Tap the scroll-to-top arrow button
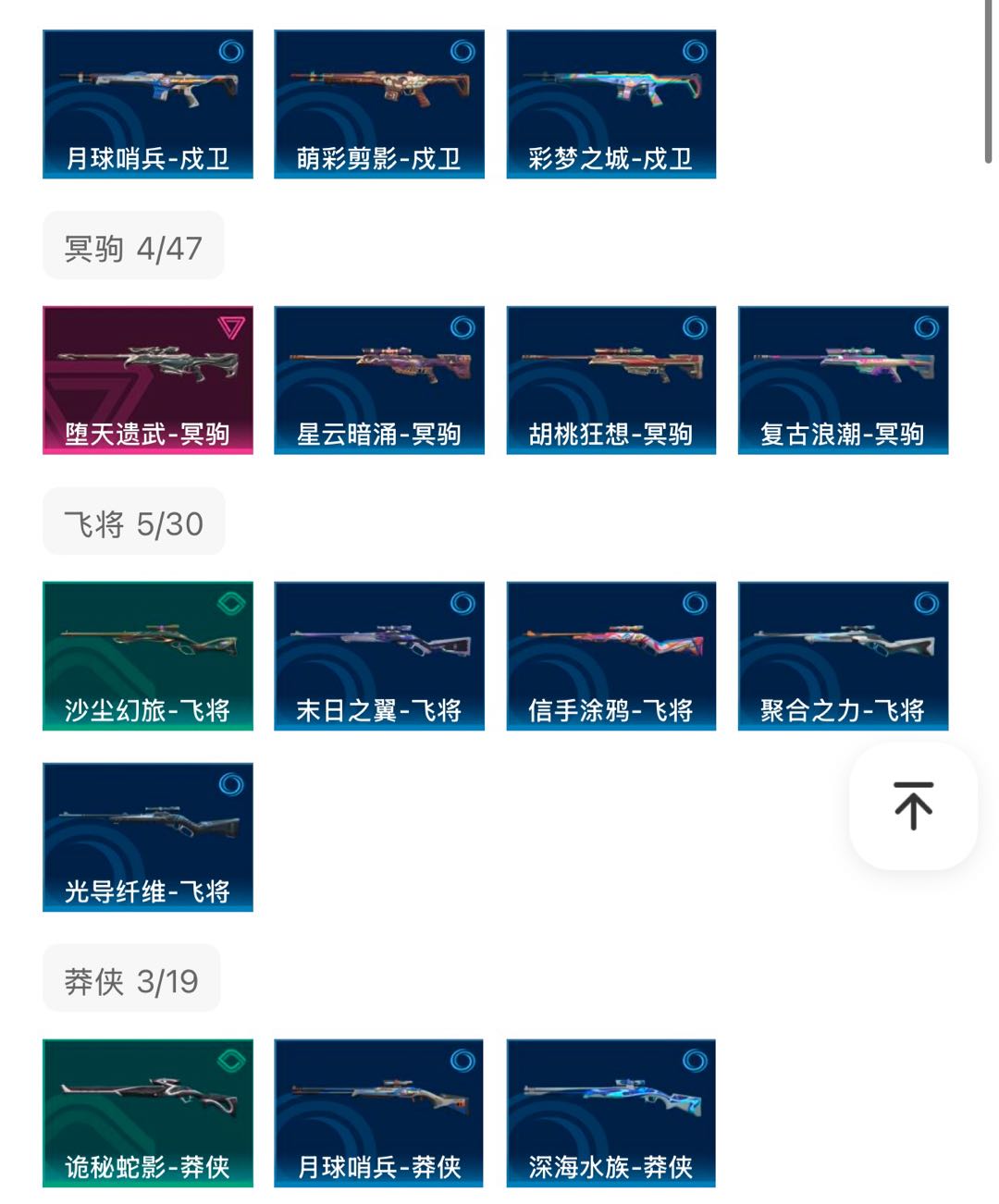Screen dimensions: 999x1204 click(x=913, y=805)
